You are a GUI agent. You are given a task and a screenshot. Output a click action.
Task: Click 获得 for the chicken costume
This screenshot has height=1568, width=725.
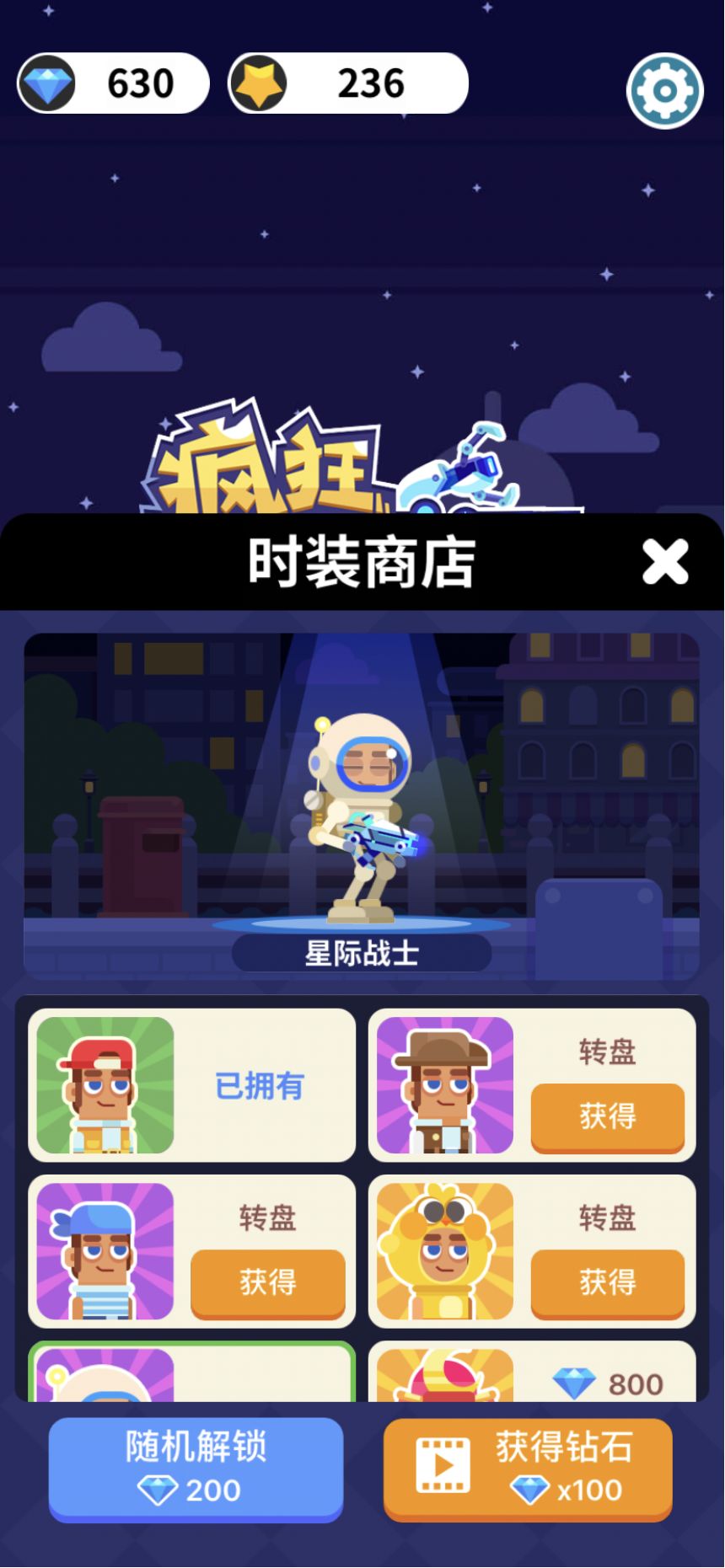(x=609, y=1284)
